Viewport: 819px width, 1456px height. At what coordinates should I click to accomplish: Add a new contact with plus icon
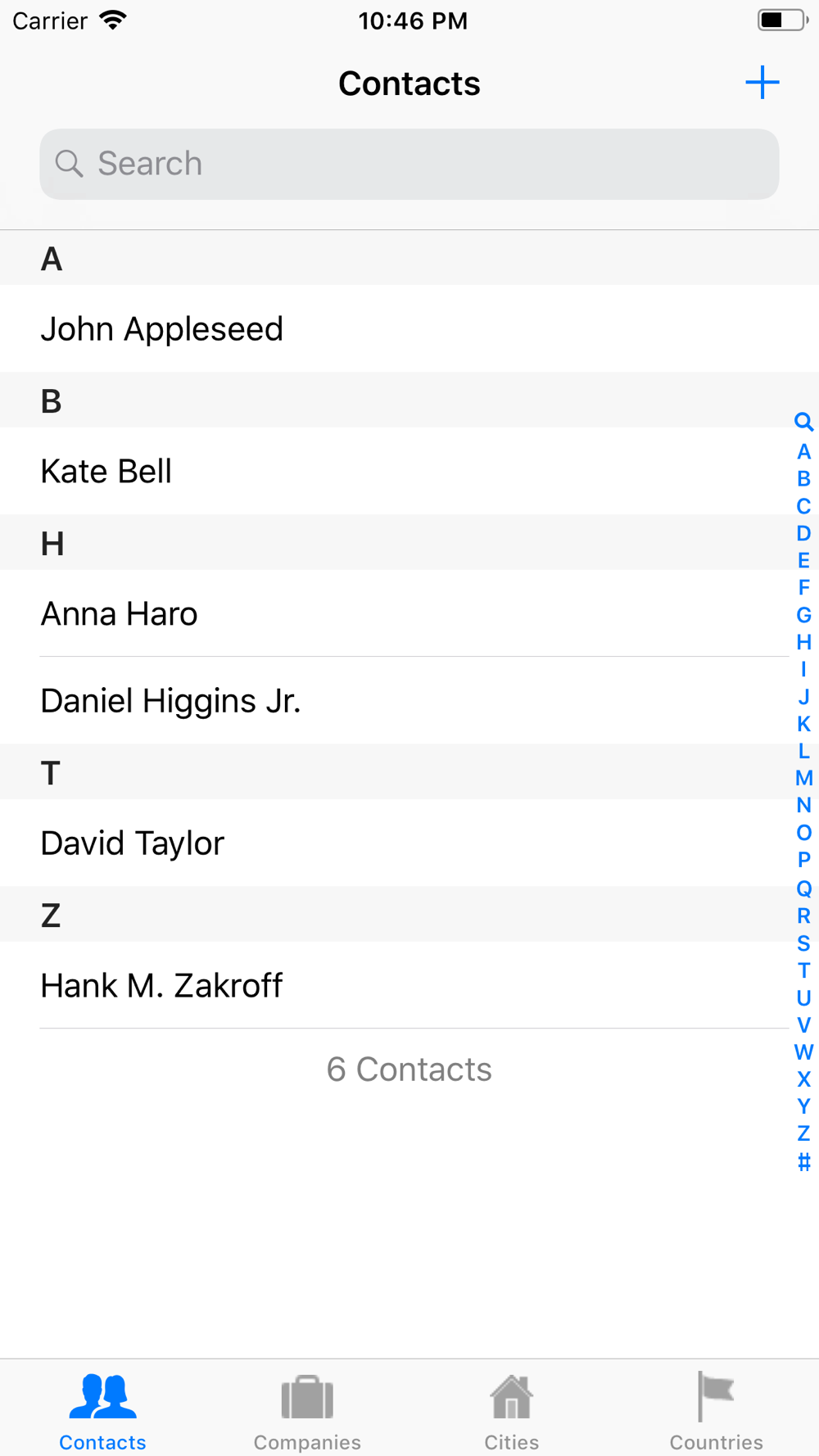coord(762,83)
